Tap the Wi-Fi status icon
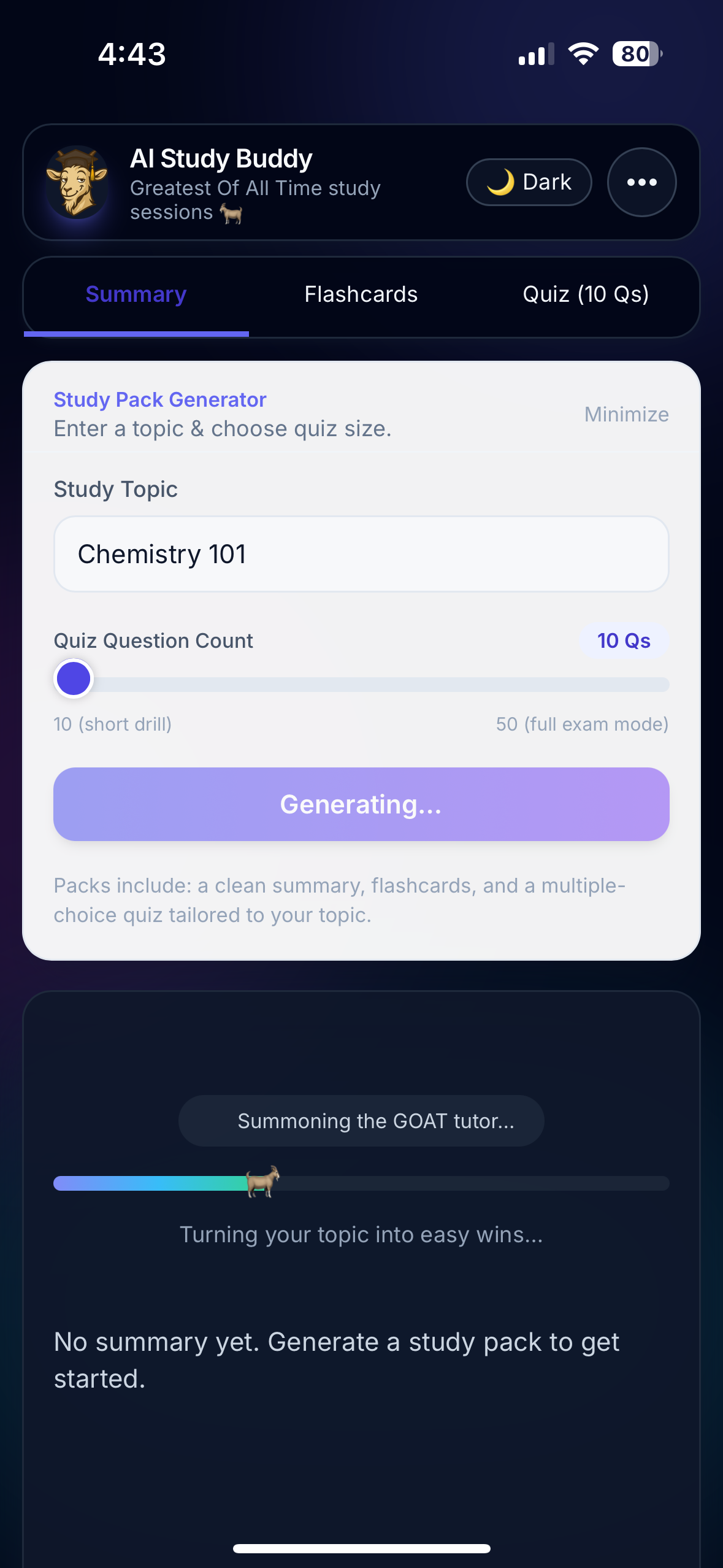Screen dimensions: 723x1568 [x=581, y=54]
